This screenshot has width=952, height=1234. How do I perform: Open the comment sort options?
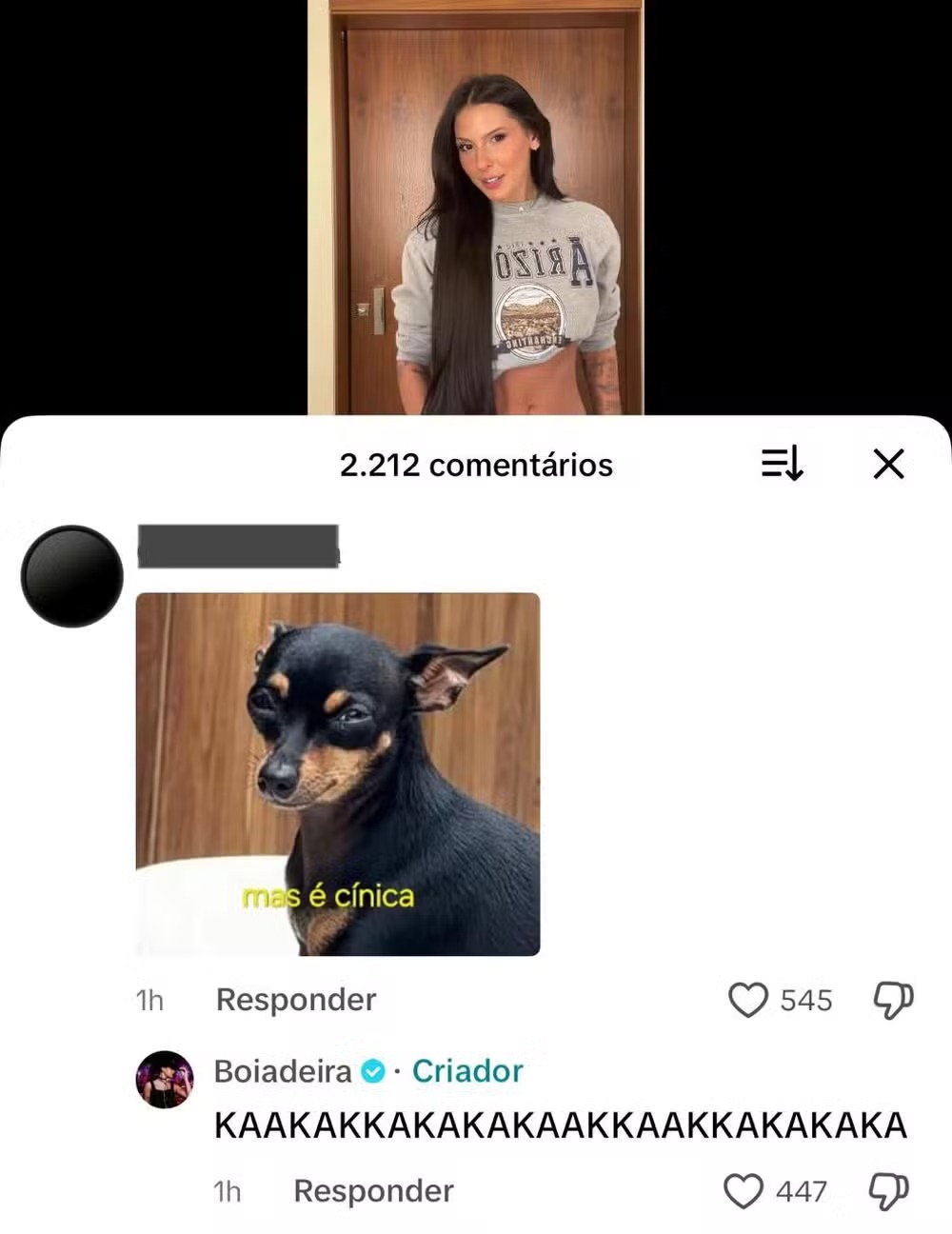click(782, 465)
